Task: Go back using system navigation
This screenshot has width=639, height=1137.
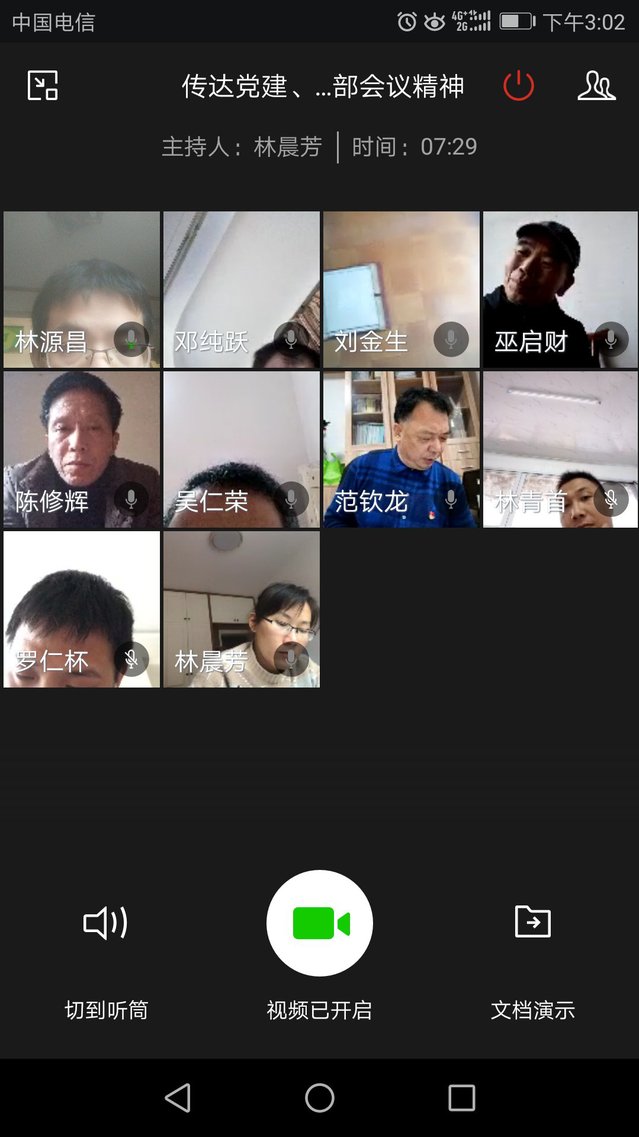Action: click(x=177, y=1098)
